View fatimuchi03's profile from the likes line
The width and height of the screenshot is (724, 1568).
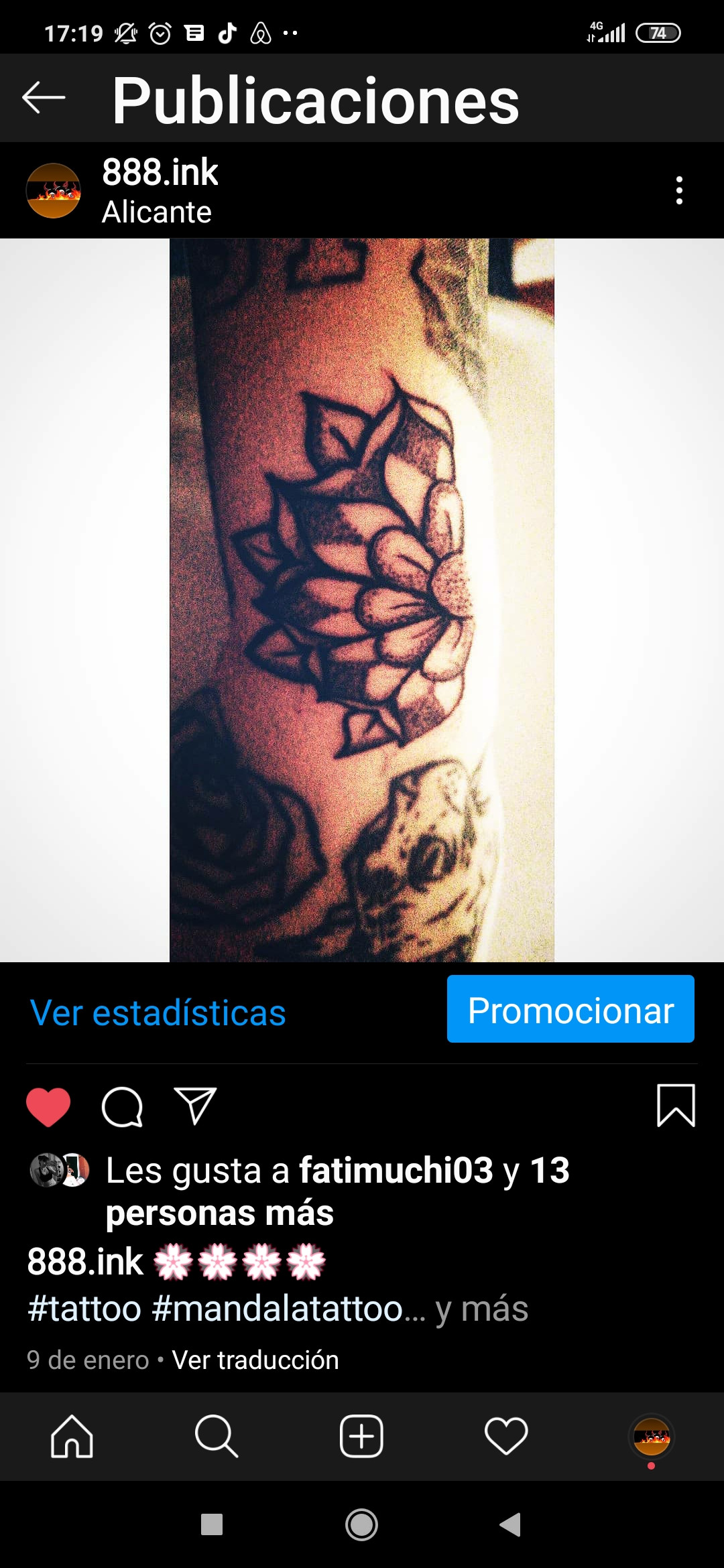396,1171
